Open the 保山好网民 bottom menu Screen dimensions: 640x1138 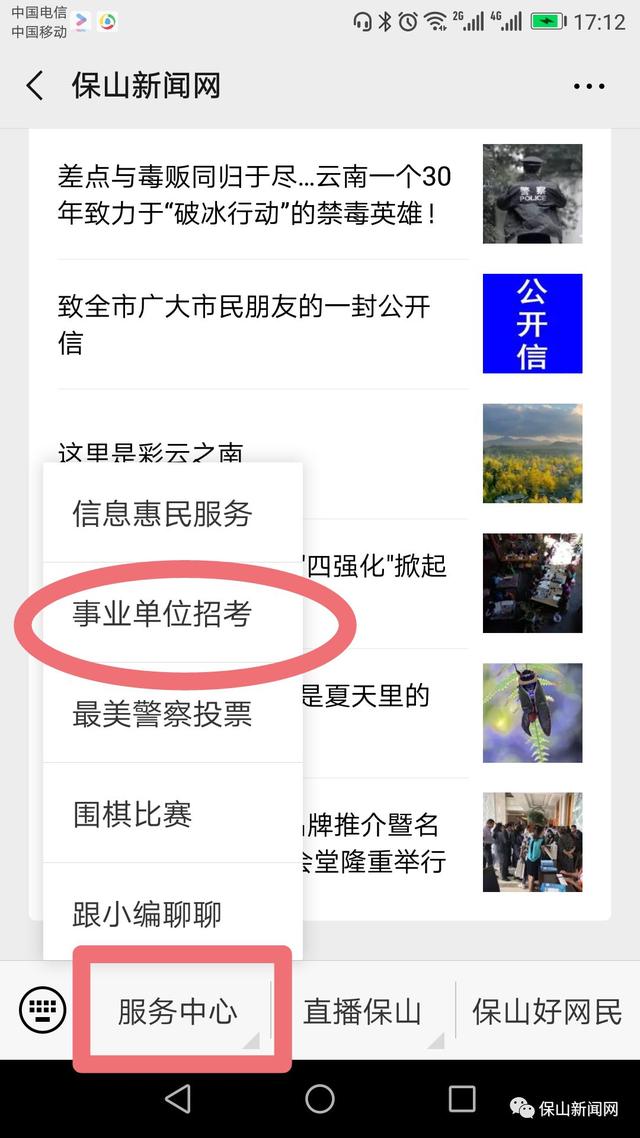(x=547, y=1011)
